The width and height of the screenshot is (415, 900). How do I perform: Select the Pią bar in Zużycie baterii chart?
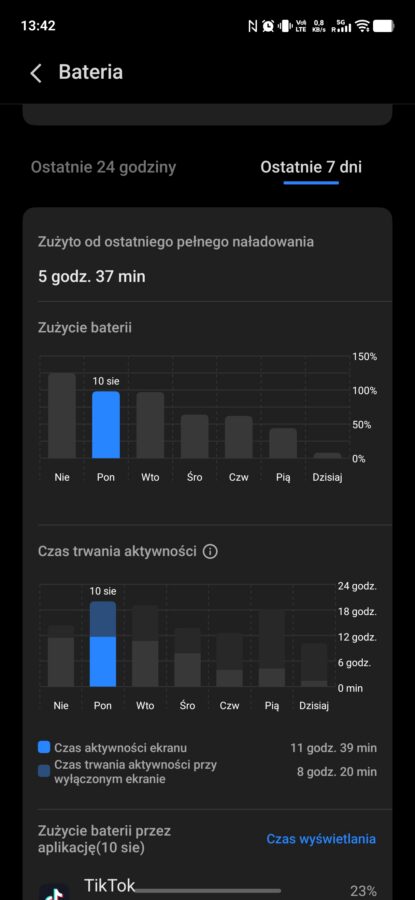click(x=283, y=443)
